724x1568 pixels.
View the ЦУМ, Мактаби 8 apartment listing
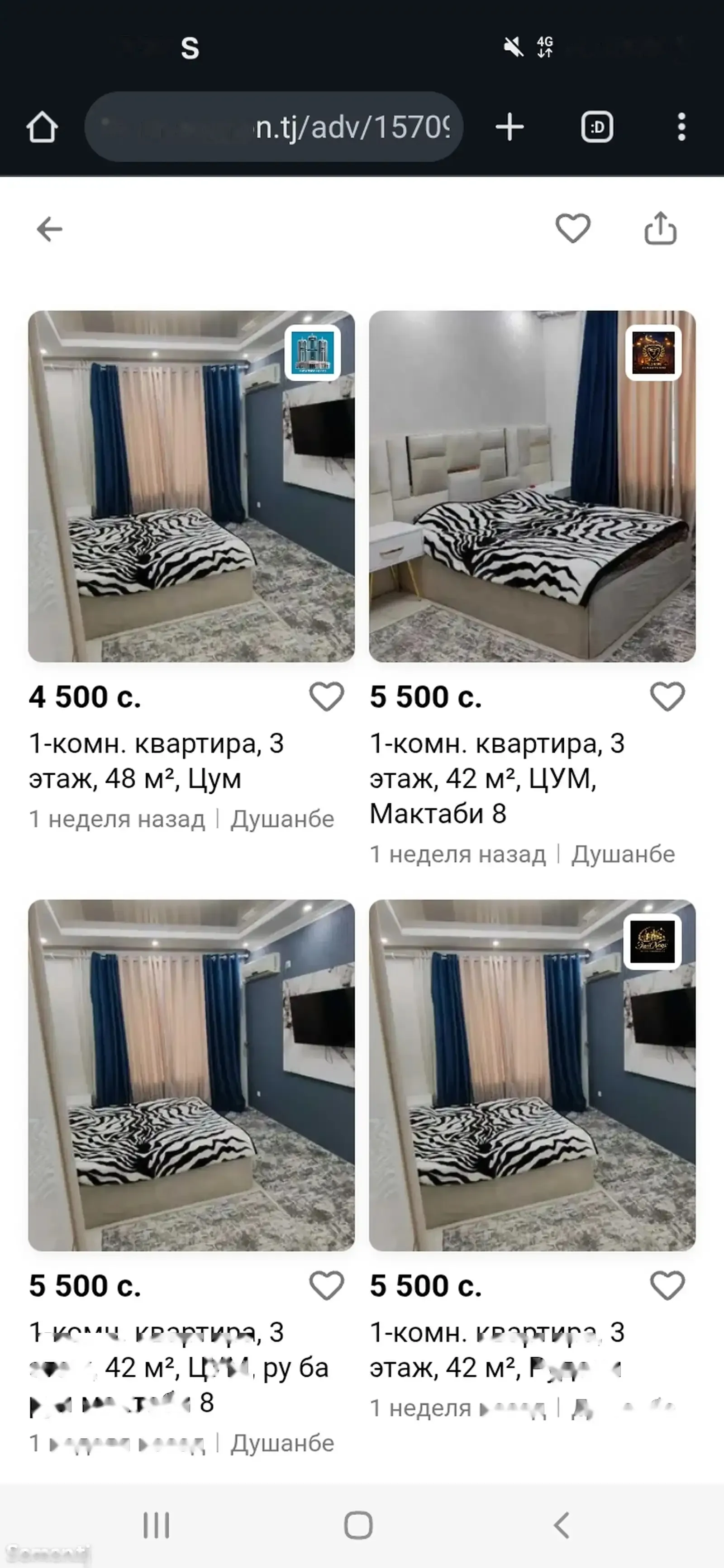pyautogui.click(x=532, y=486)
